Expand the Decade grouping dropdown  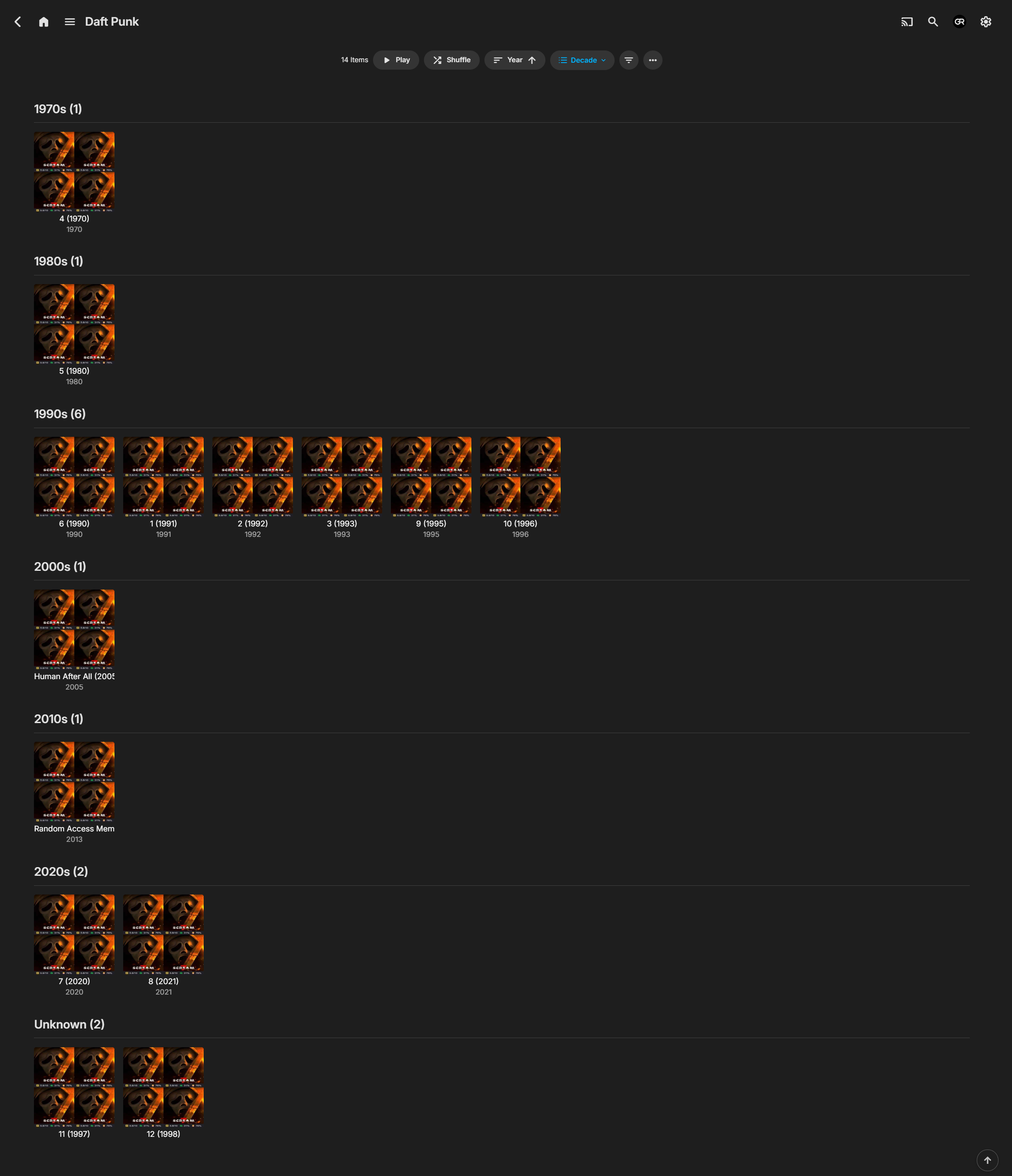(582, 60)
